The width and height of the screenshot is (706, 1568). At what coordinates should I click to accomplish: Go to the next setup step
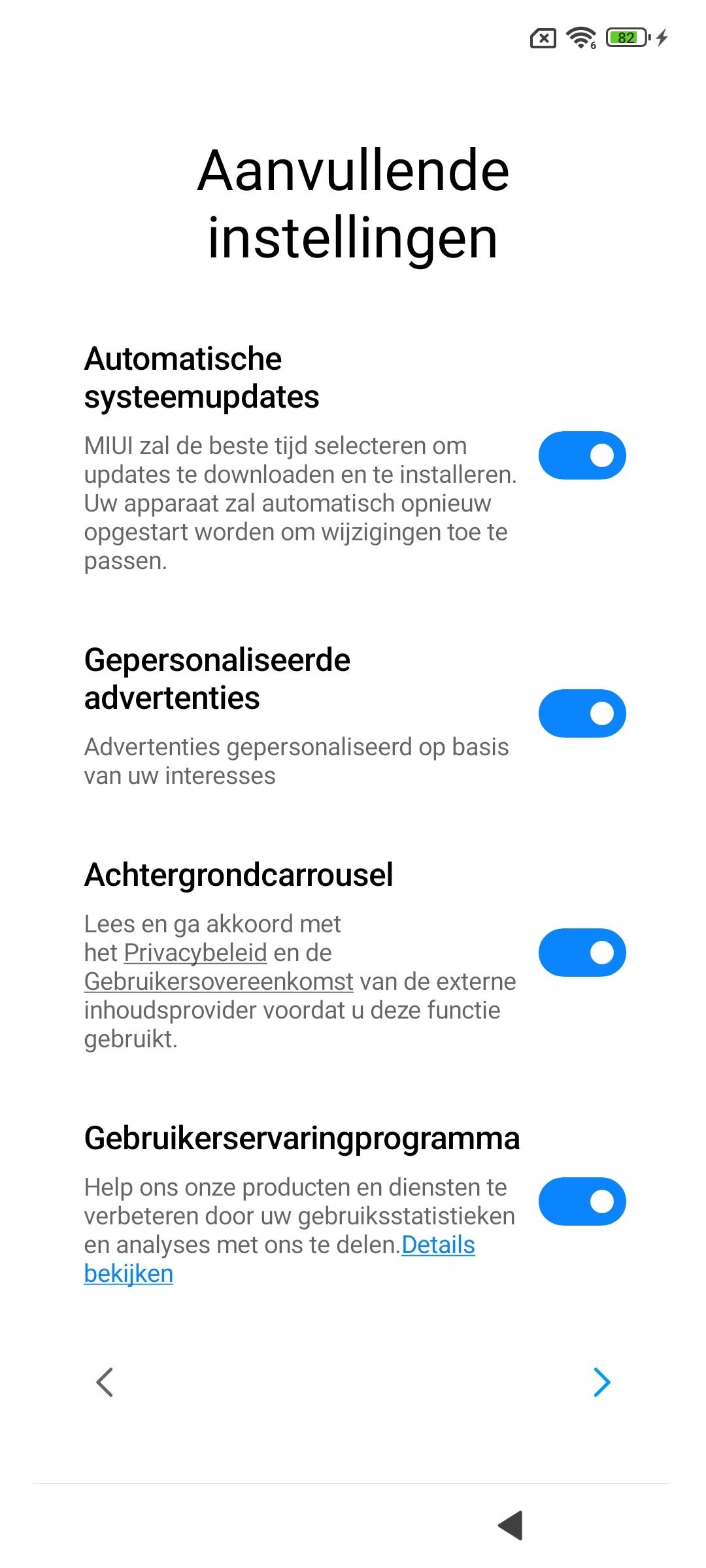(601, 1382)
